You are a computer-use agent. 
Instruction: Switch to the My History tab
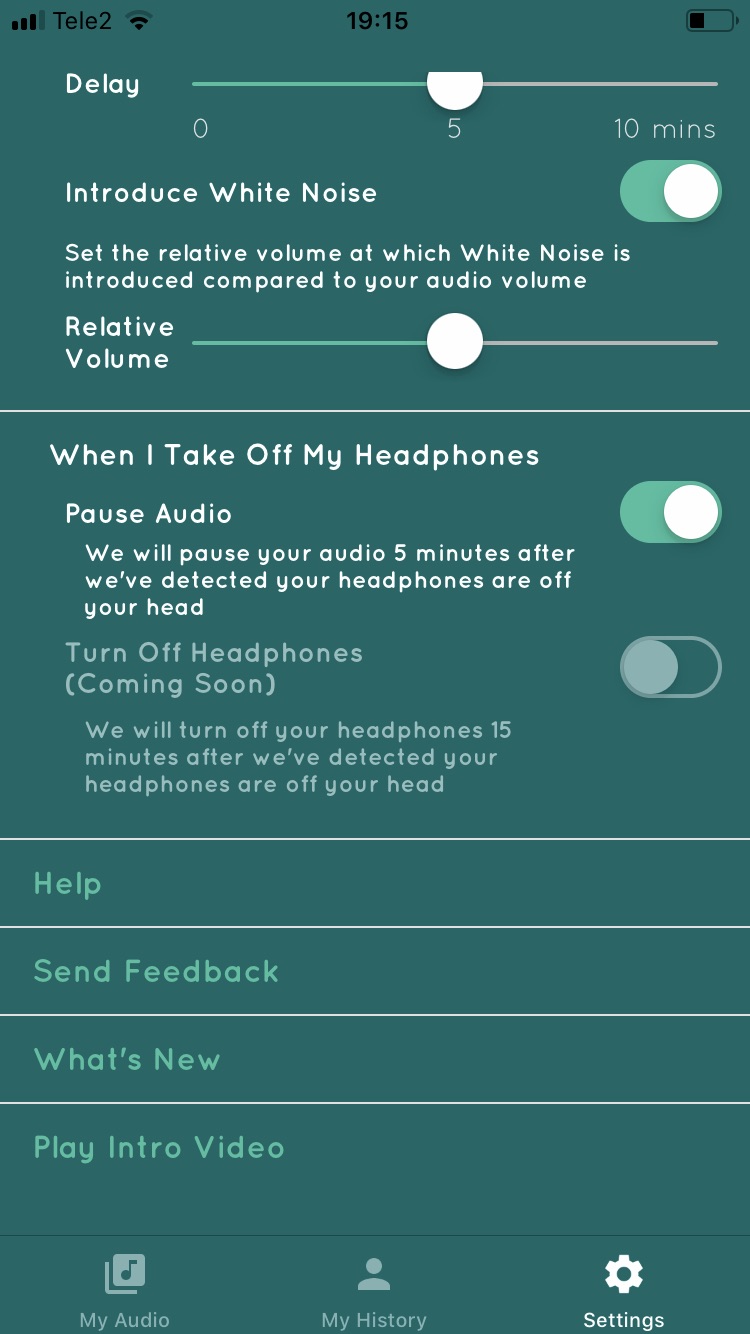coord(374,1290)
